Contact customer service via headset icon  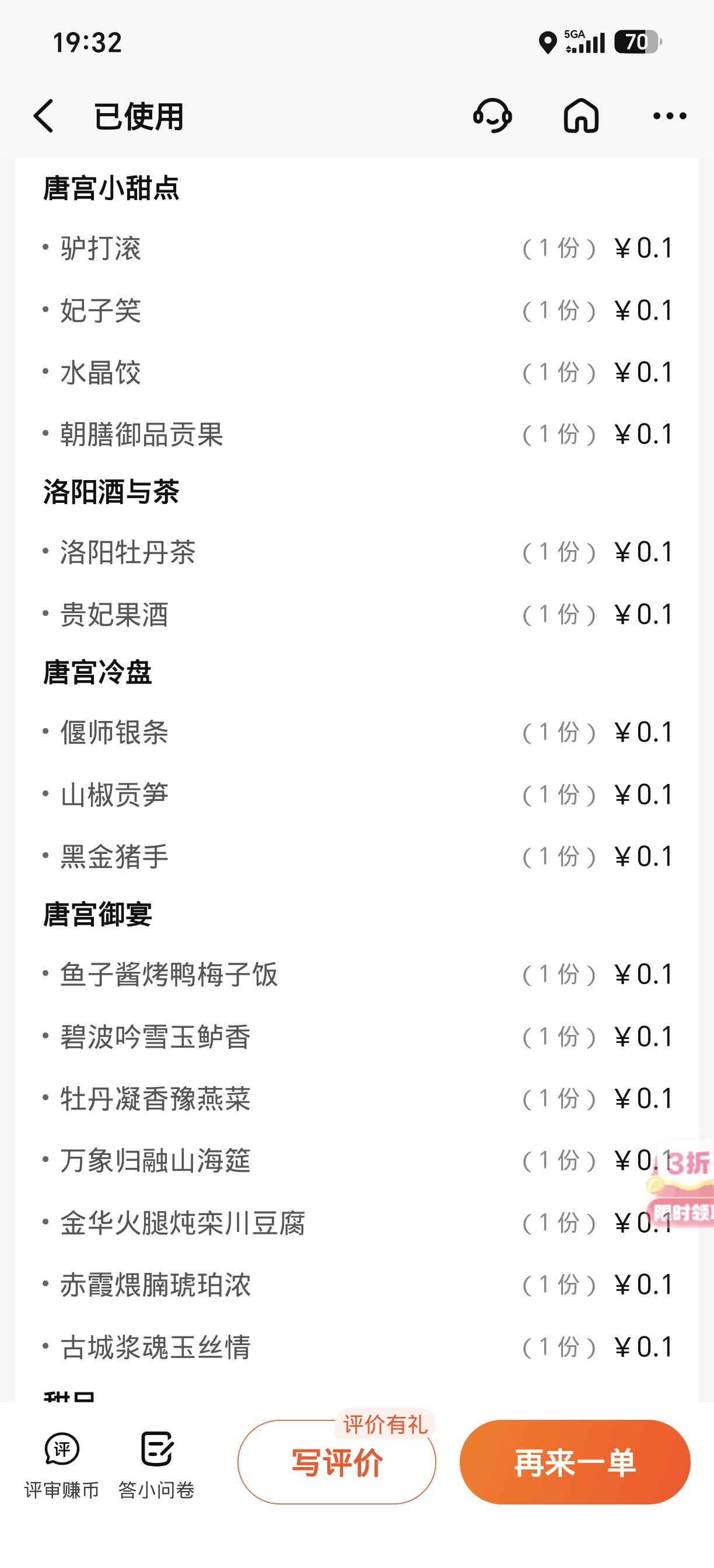coord(492,116)
